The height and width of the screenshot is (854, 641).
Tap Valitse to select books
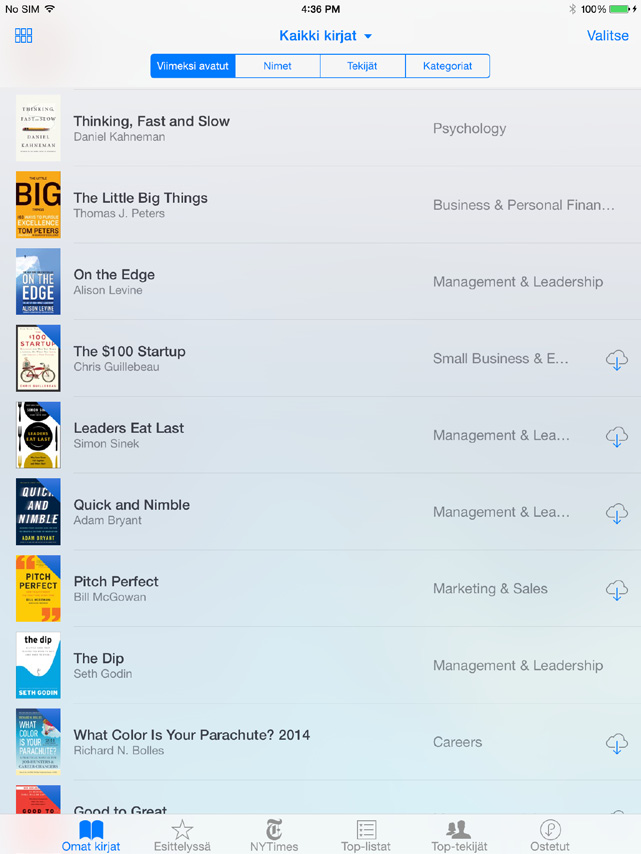(607, 36)
